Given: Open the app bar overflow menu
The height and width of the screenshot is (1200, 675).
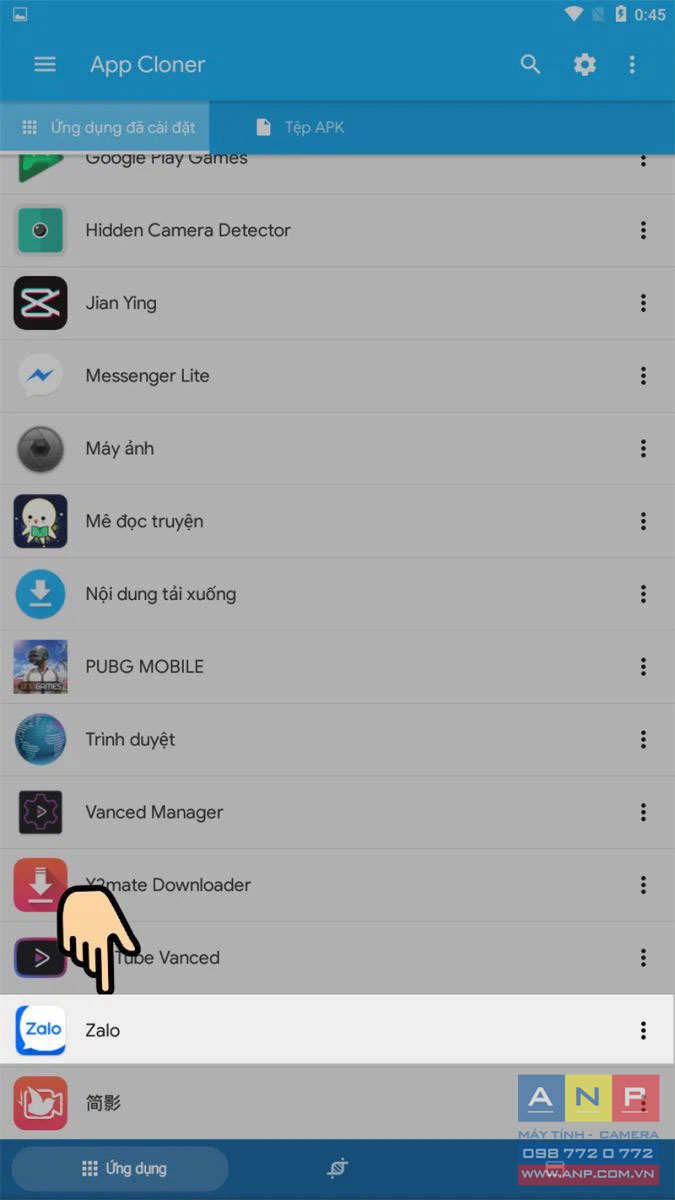Looking at the screenshot, I should click(632, 64).
